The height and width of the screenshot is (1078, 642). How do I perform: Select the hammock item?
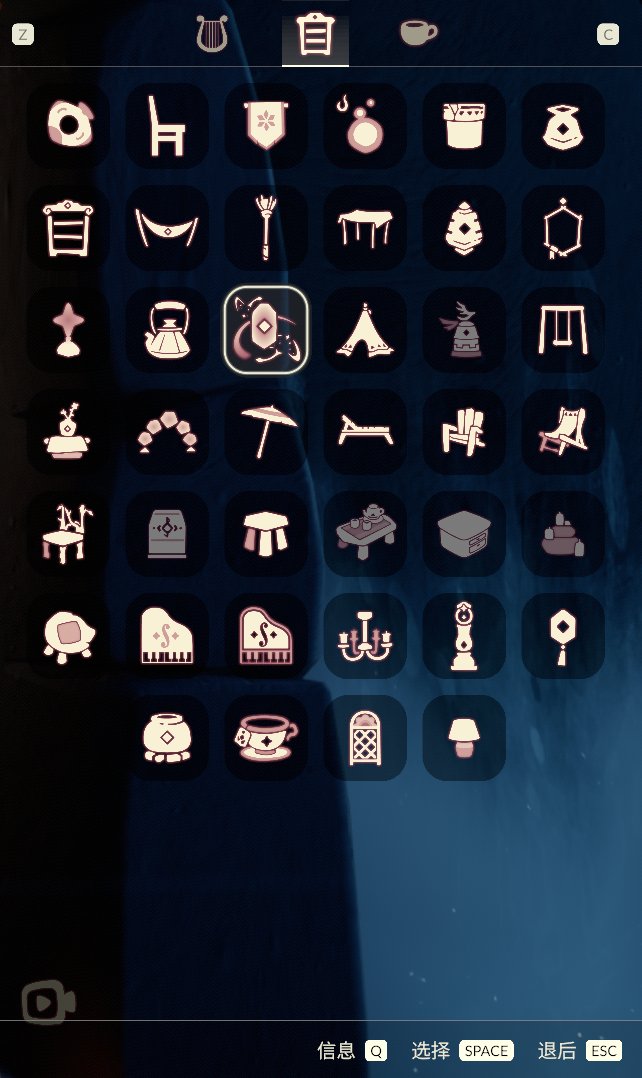click(167, 228)
